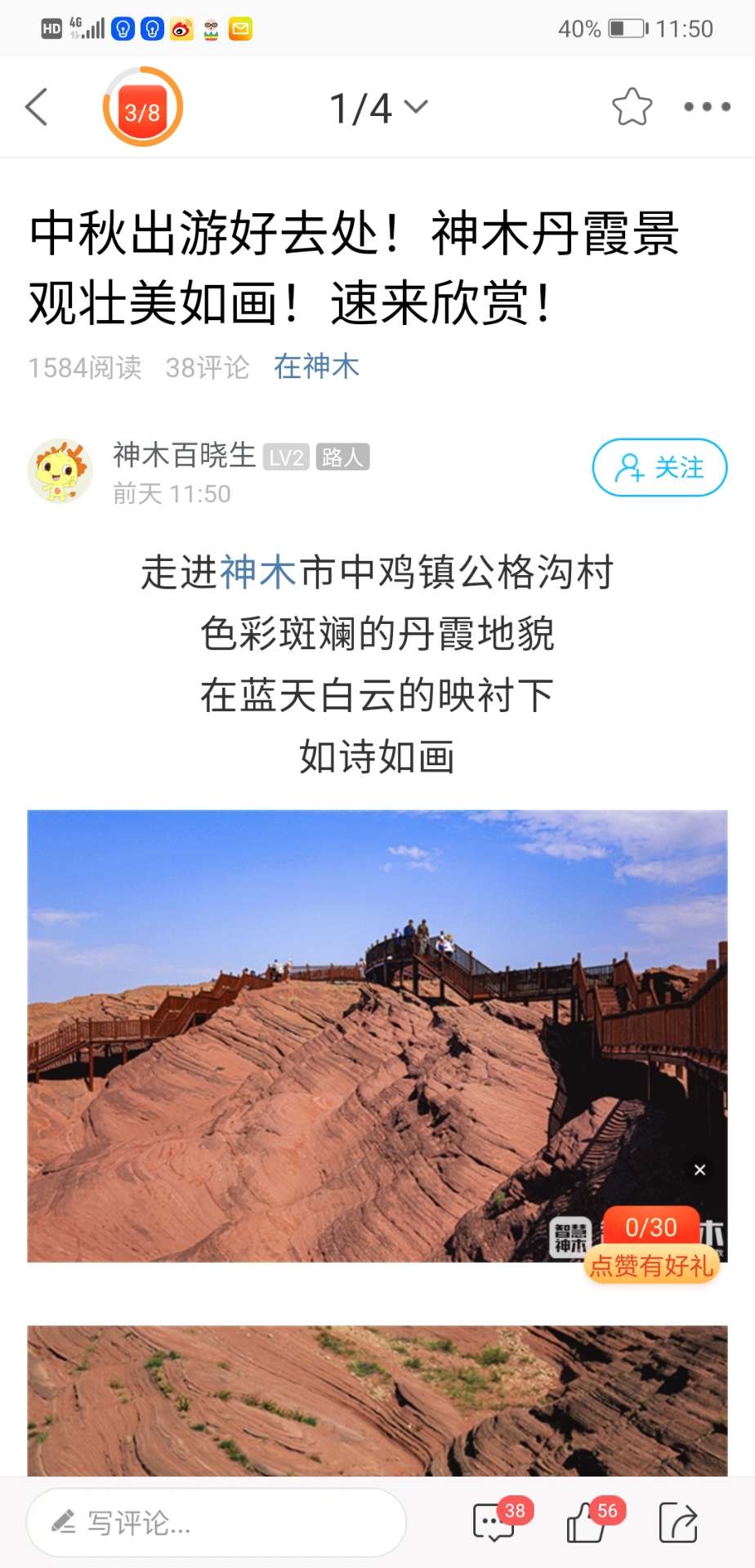View 神木百晓生's profile avatar
Viewport: 755px width, 1568px height.
[x=60, y=470]
